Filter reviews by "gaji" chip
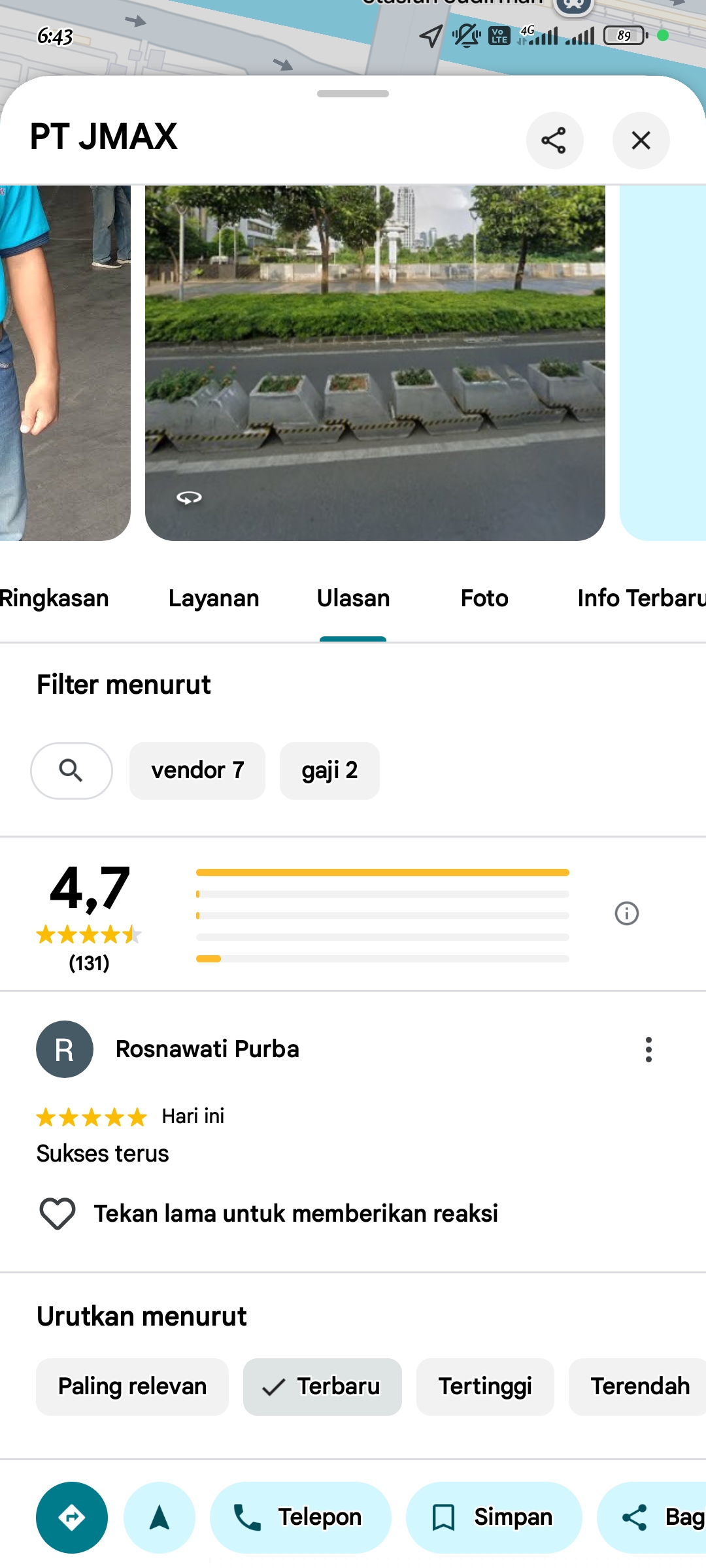 pyautogui.click(x=329, y=771)
